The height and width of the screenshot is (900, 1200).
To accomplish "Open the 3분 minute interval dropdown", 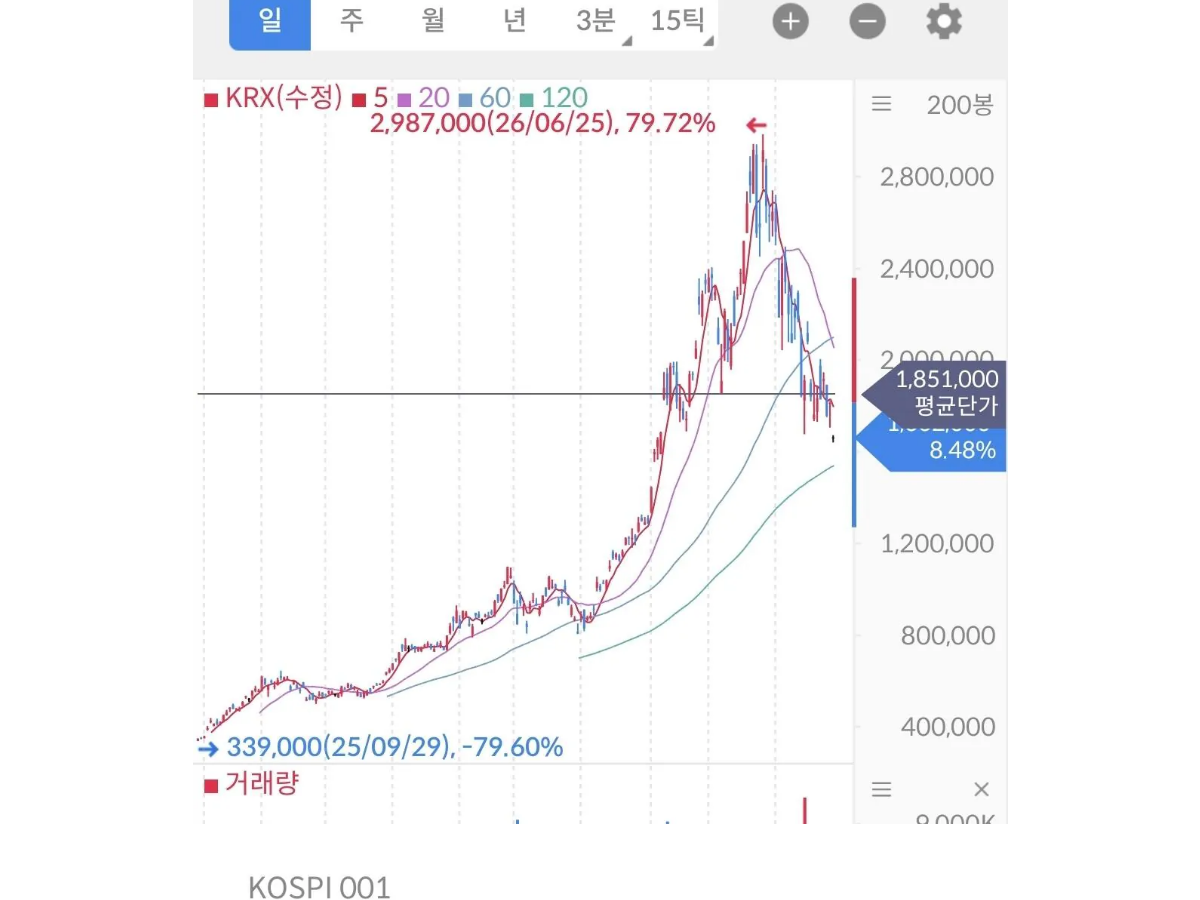I will pyautogui.click(x=597, y=22).
